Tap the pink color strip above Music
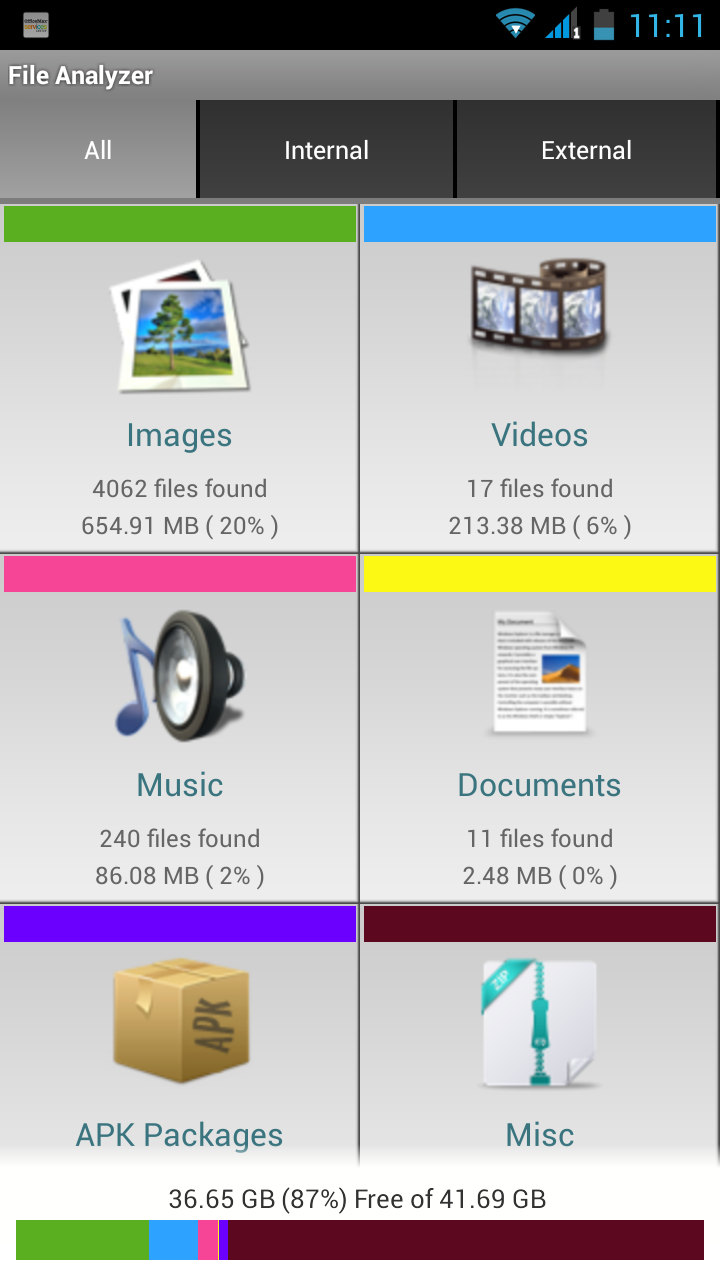The width and height of the screenshot is (720, 1280). point(180,574)
